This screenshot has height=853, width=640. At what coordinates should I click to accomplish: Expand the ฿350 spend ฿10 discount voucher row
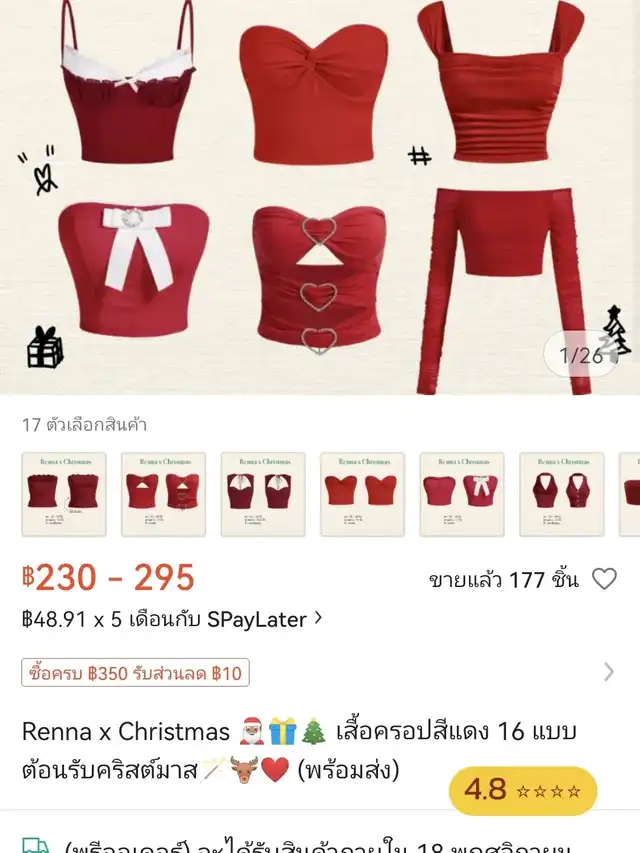tap(608, 672)
